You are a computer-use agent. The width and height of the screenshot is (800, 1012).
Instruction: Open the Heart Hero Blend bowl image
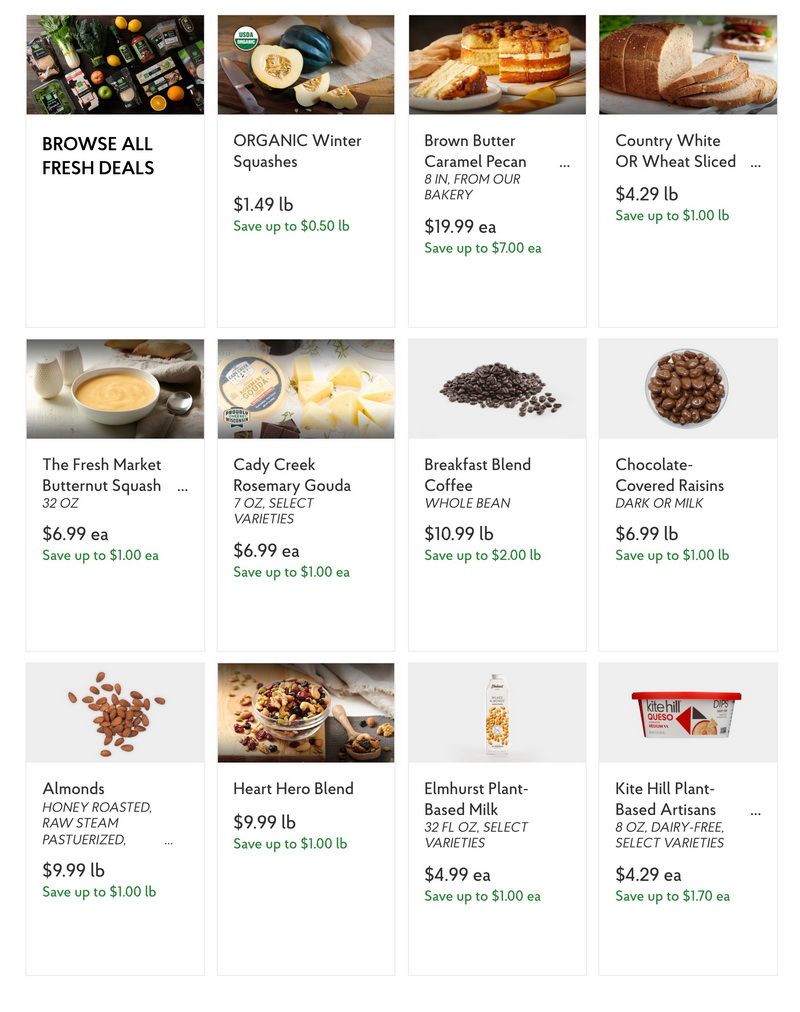coord(305,712)
